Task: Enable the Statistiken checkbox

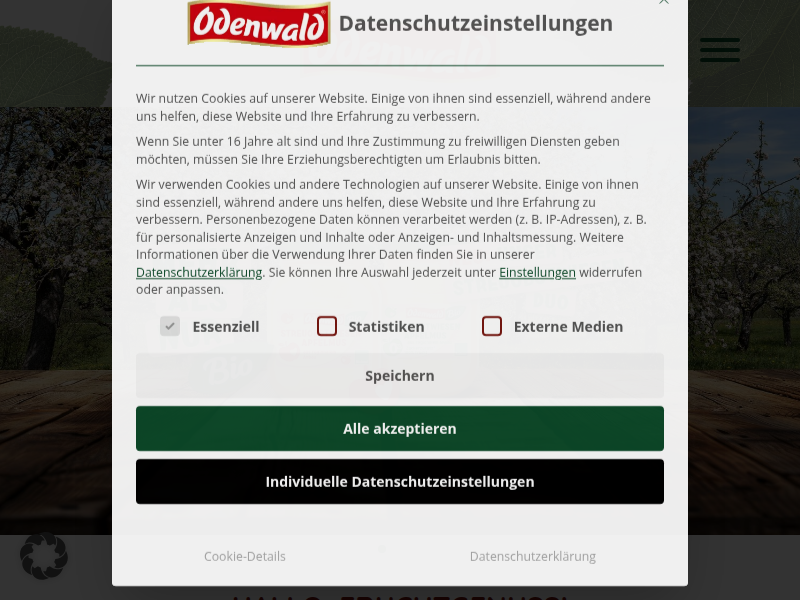Action: click(327, 326)
